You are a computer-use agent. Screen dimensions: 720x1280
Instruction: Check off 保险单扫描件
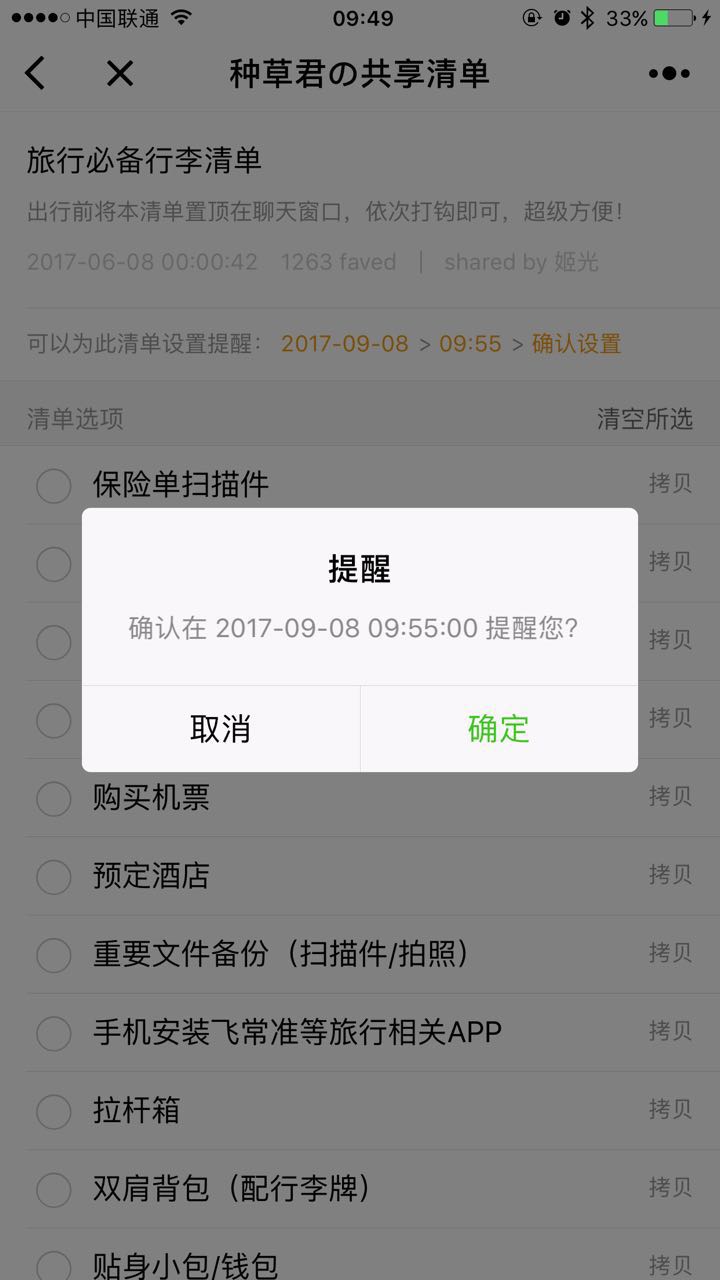[54, 486]
